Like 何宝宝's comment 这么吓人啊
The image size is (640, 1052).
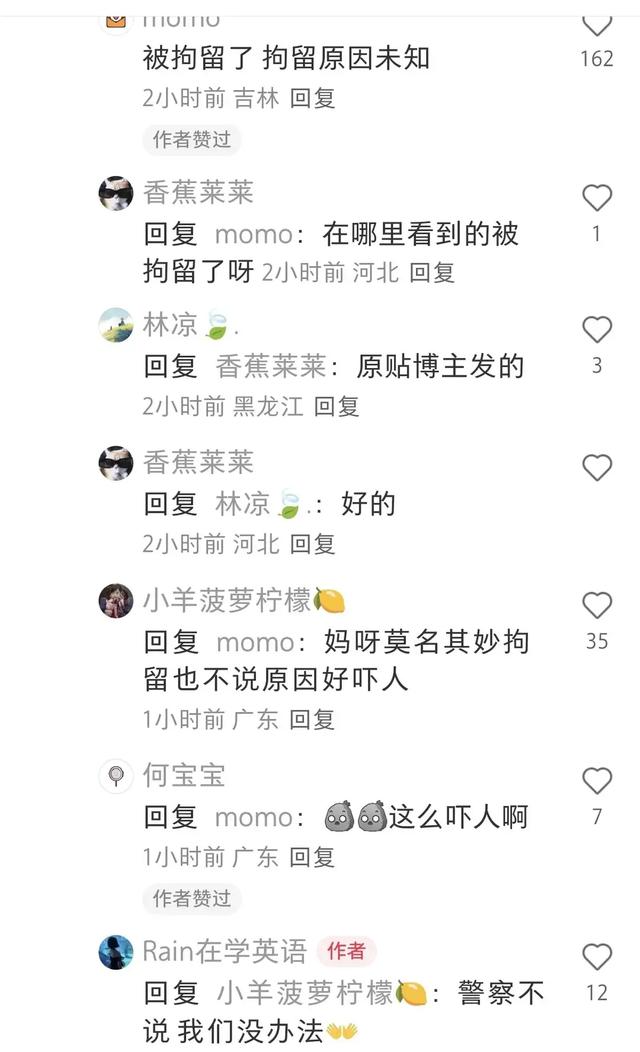tap(597, 781)
